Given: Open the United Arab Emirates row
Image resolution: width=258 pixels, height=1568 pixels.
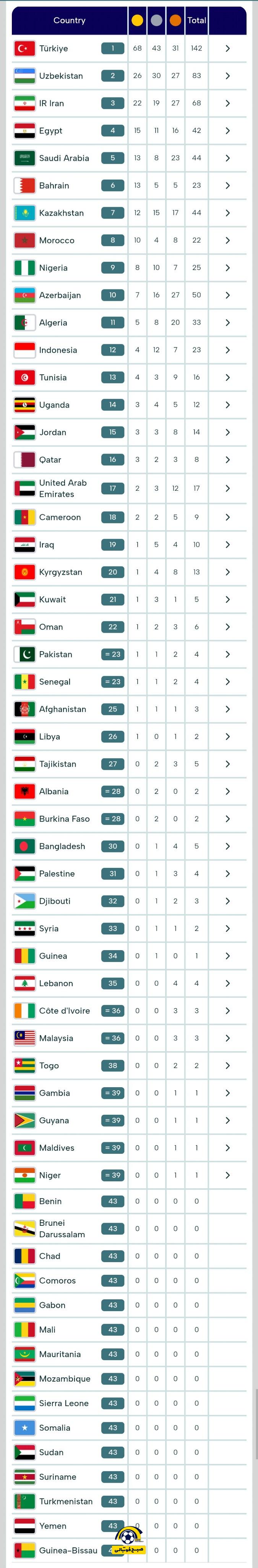Looking at the screenshot, I should (x=228, y=488).
